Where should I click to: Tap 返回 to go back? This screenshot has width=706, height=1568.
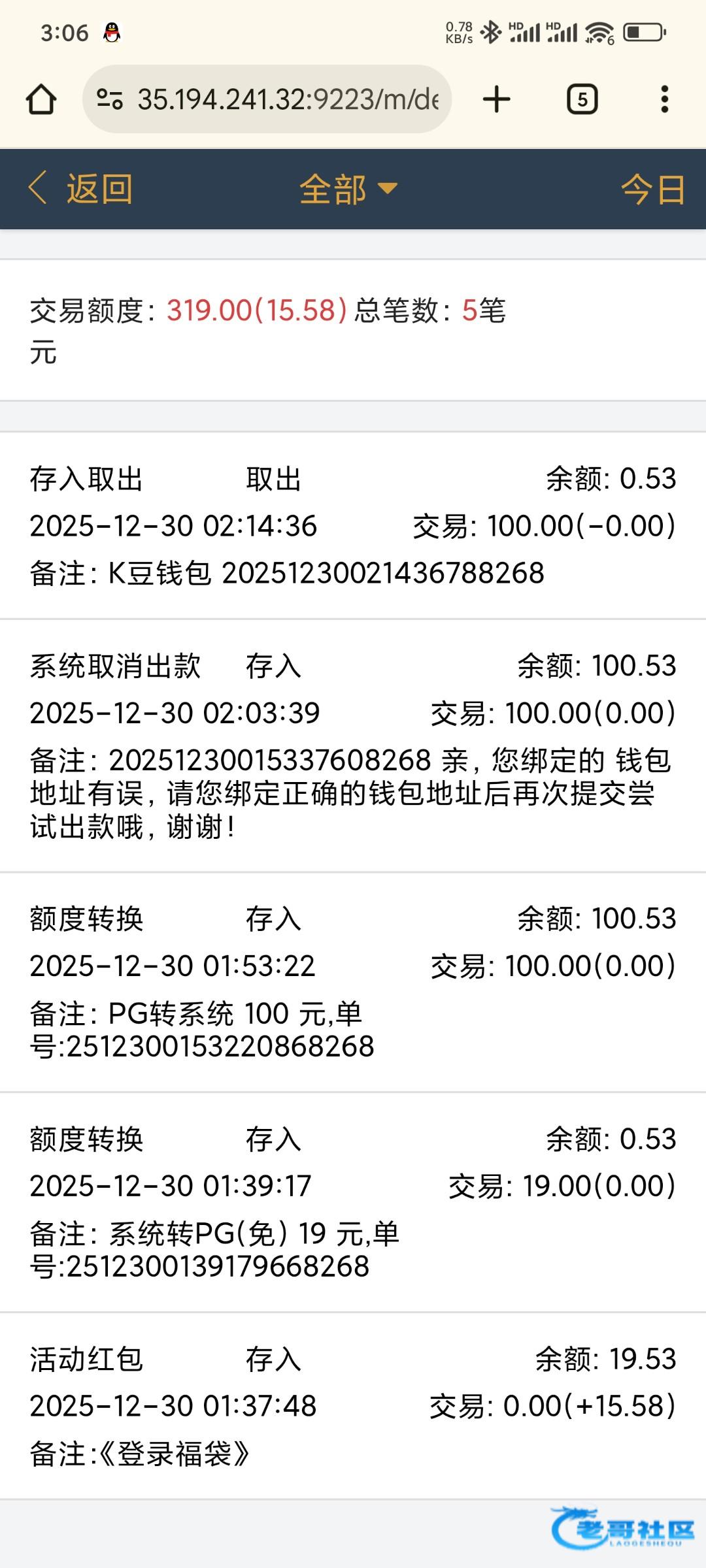click(81, 189)
